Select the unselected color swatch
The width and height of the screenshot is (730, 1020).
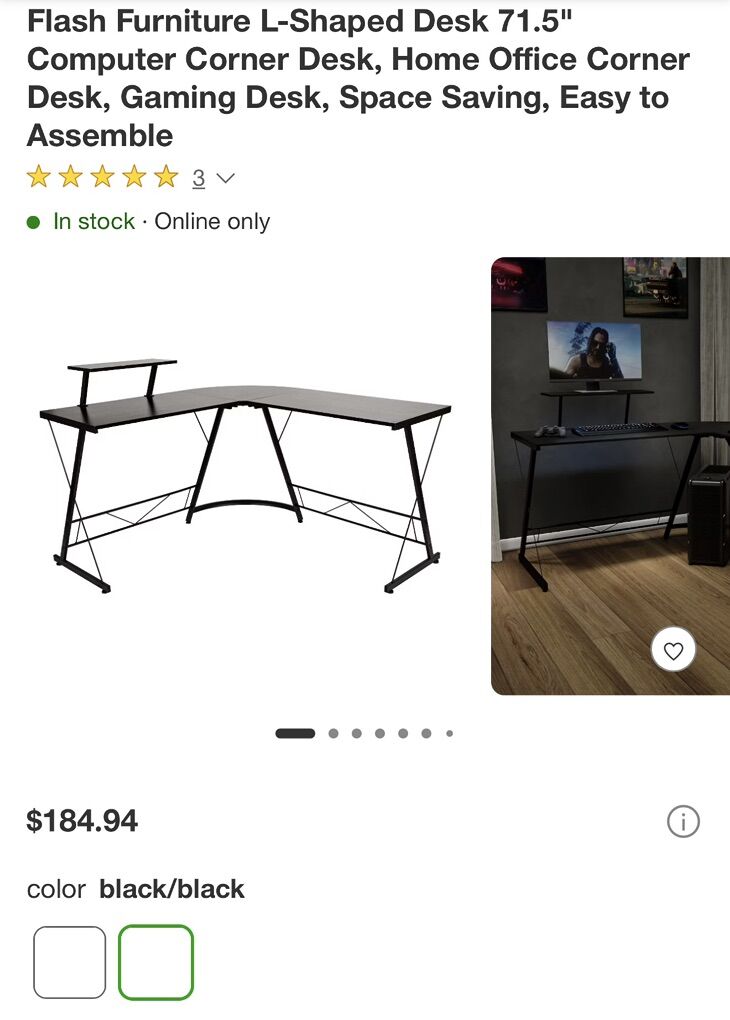click(69, 962)
